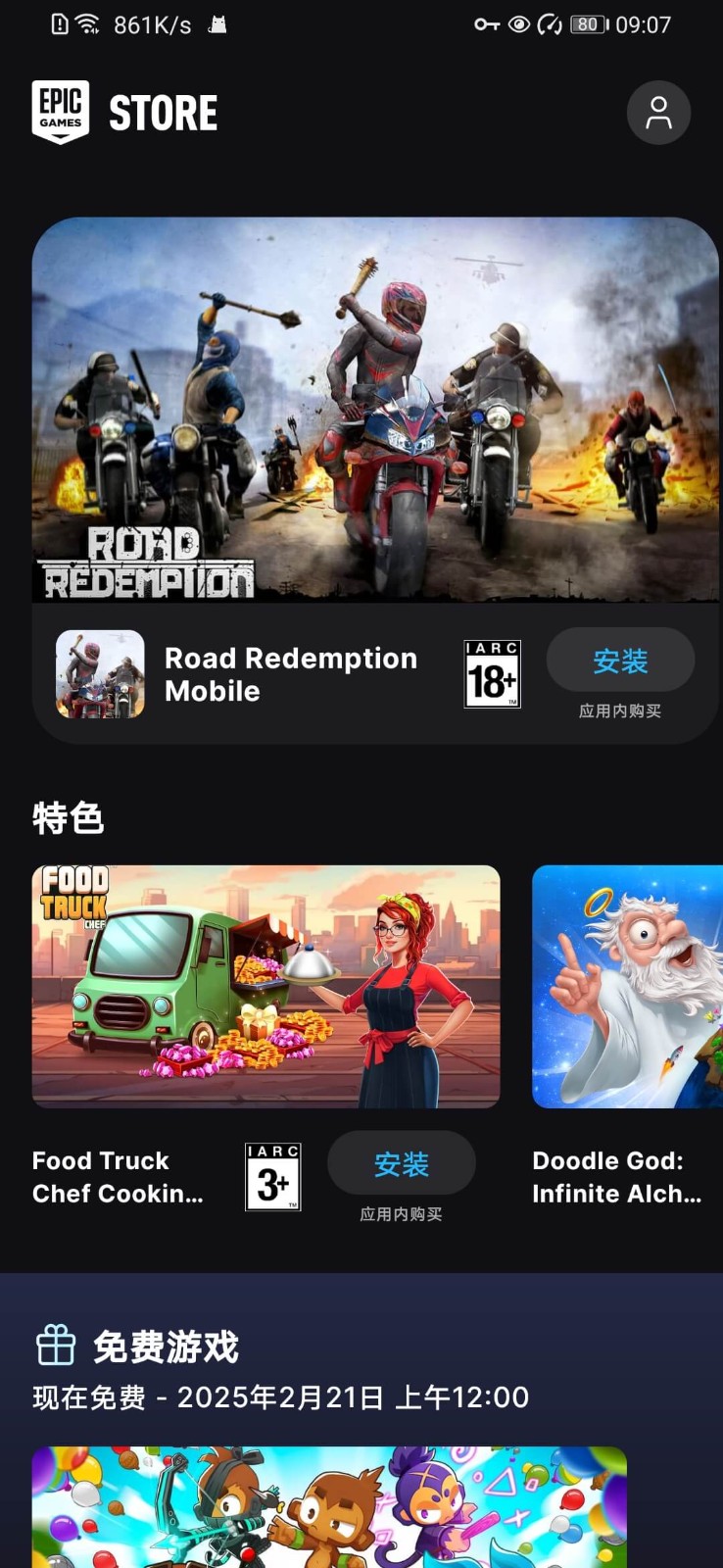Click the free game end date text
The image size is (723, 1568).
[278, 1397]
